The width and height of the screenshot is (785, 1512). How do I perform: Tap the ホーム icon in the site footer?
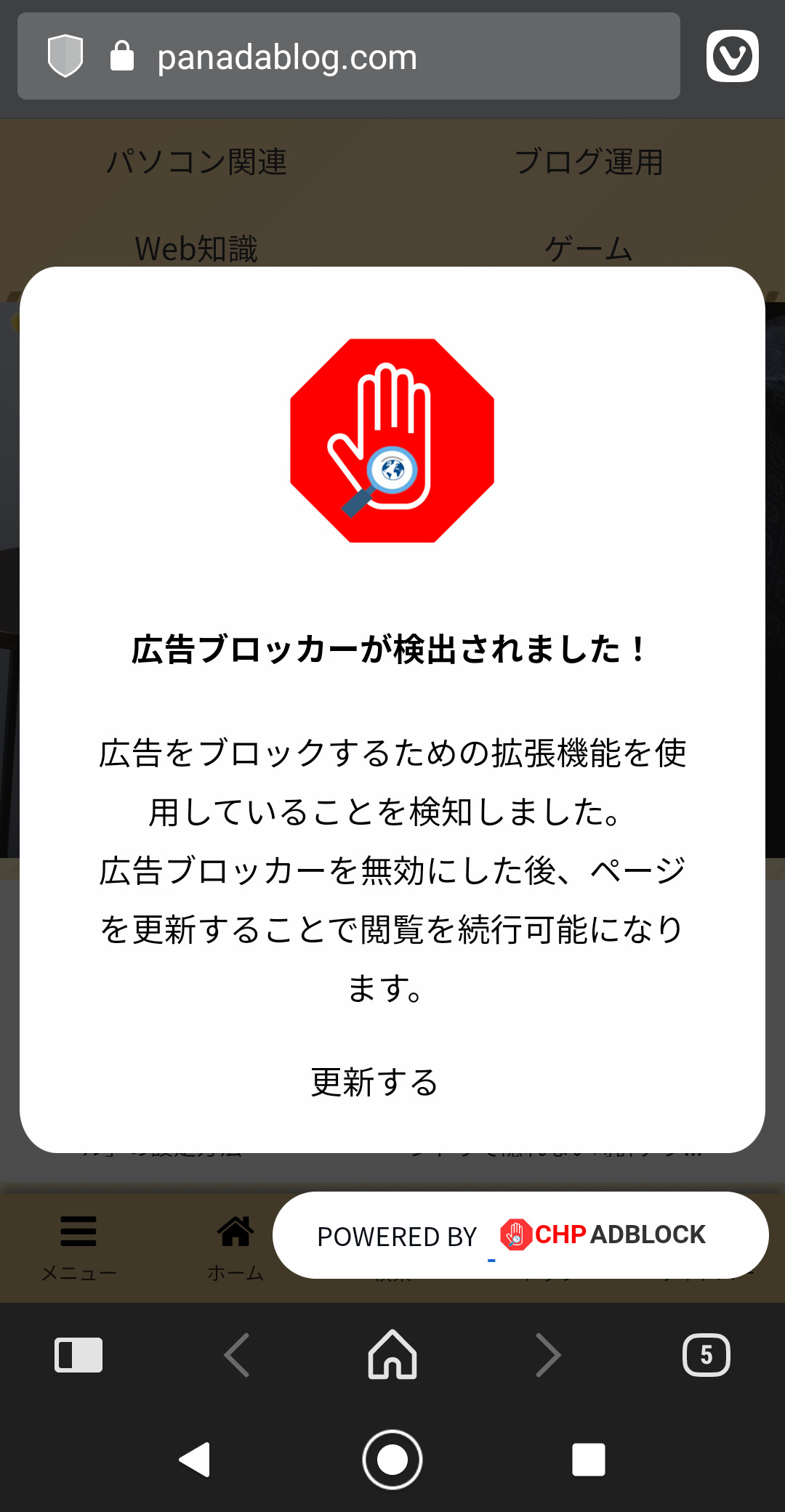click(x=233, y=1230)
